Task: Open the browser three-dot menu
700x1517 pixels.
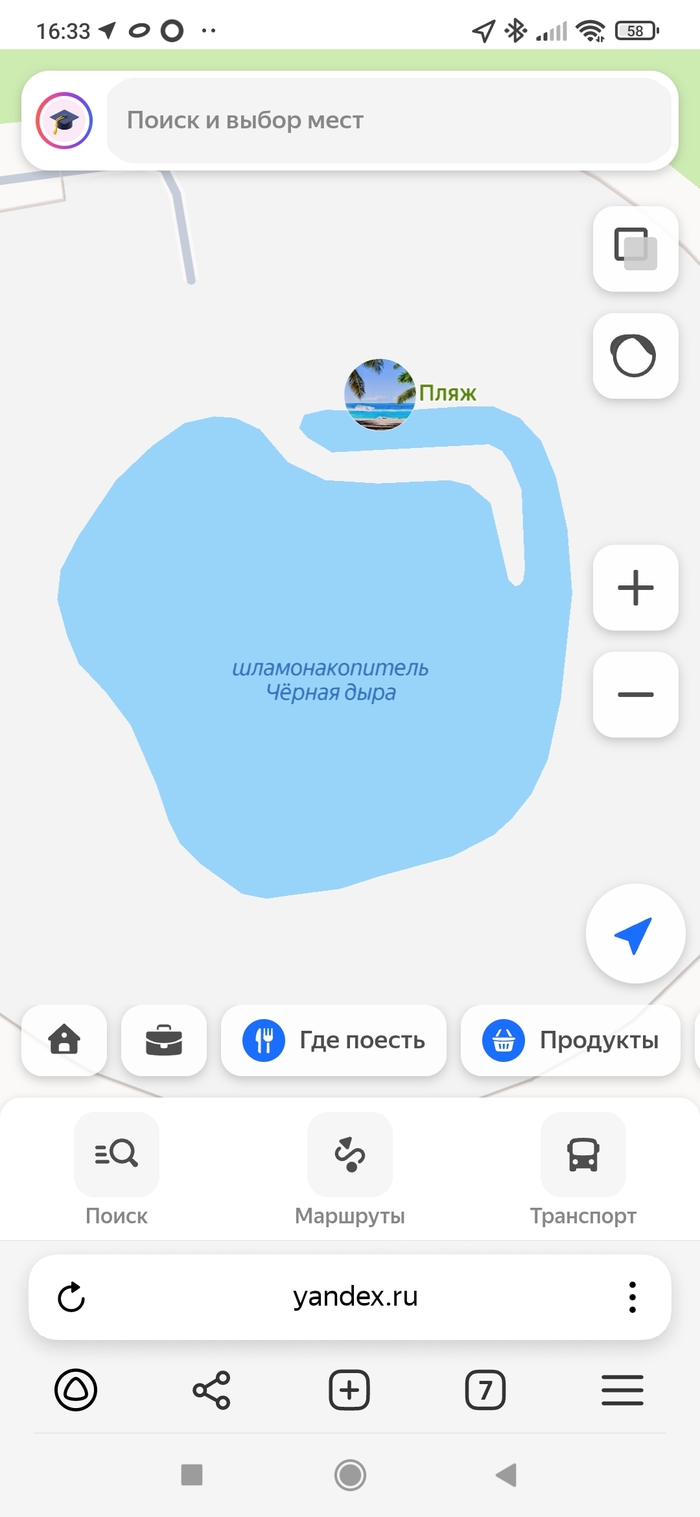Action: 632,1298
